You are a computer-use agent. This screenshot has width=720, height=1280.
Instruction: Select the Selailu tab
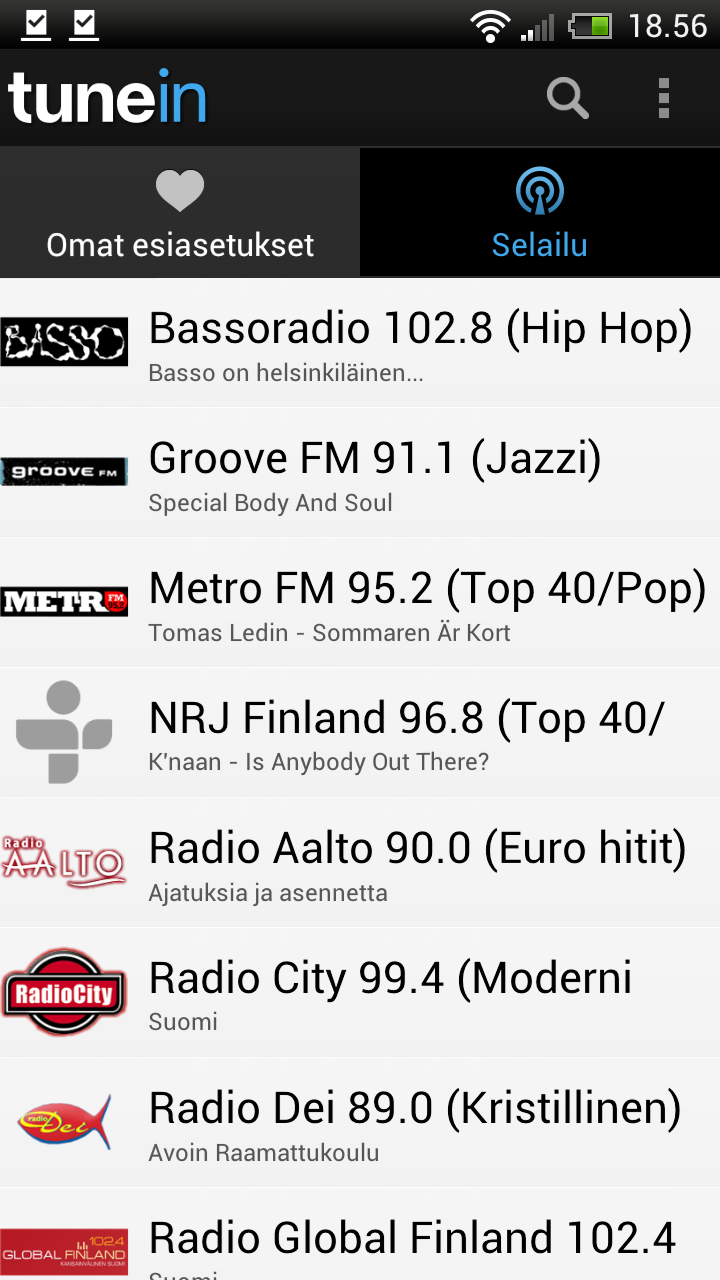(539, 213)
